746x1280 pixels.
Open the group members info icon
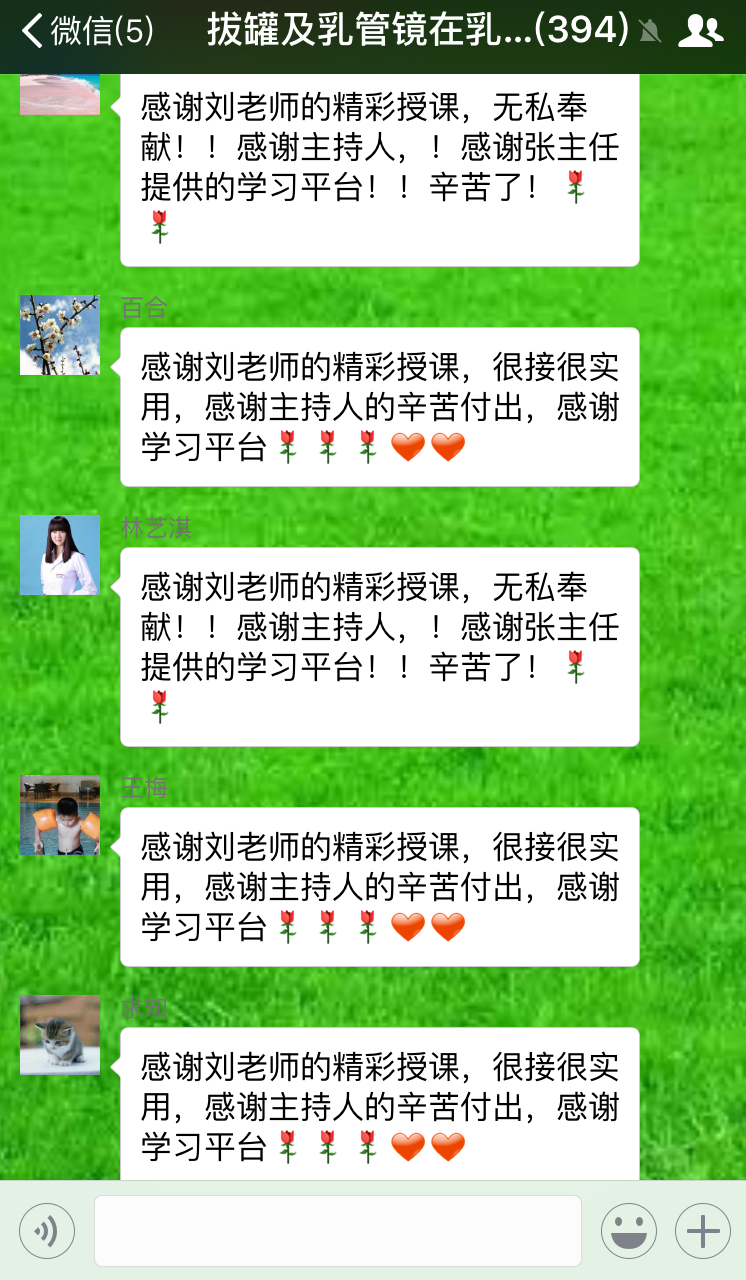pos(700,31)
